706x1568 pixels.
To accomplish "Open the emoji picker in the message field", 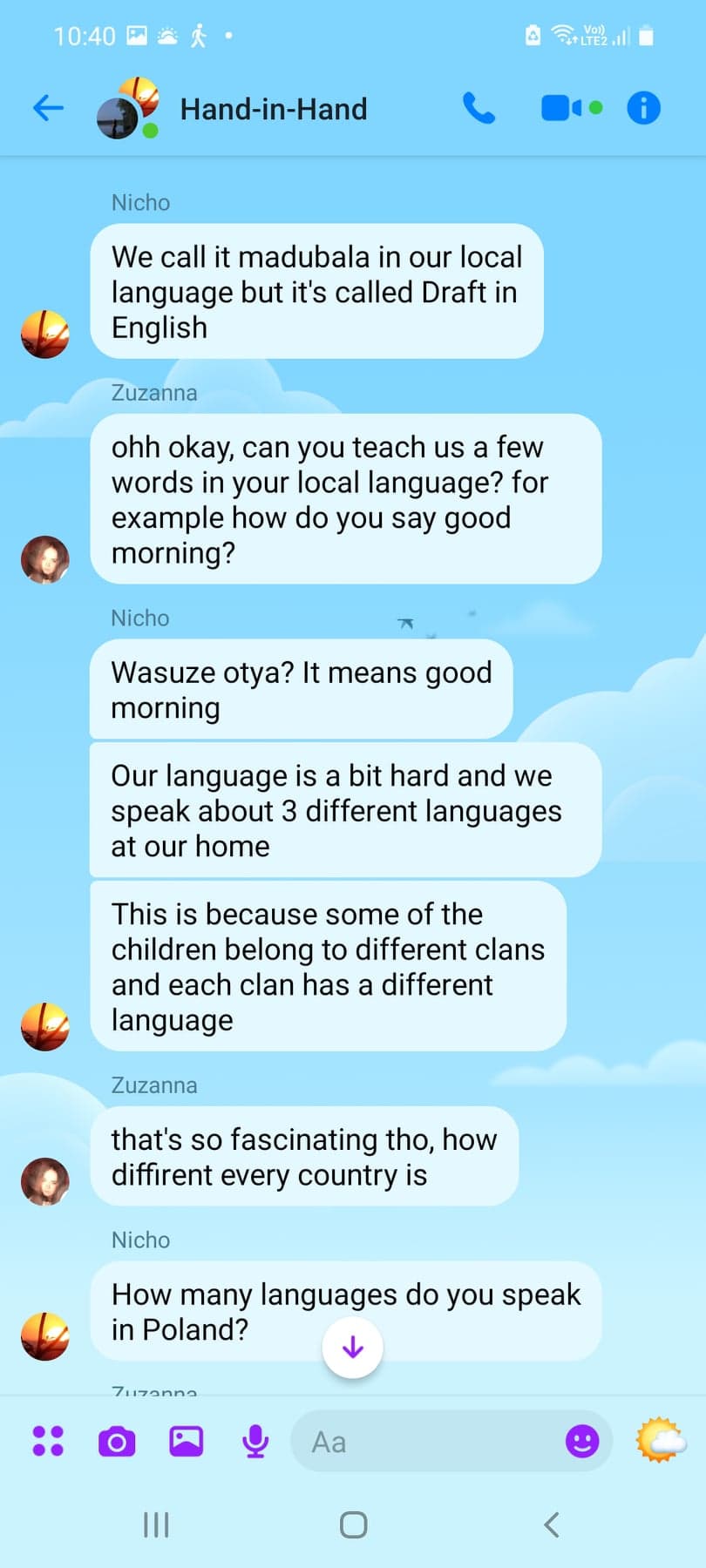I will pyautogui.click(x=581, y=1442).
